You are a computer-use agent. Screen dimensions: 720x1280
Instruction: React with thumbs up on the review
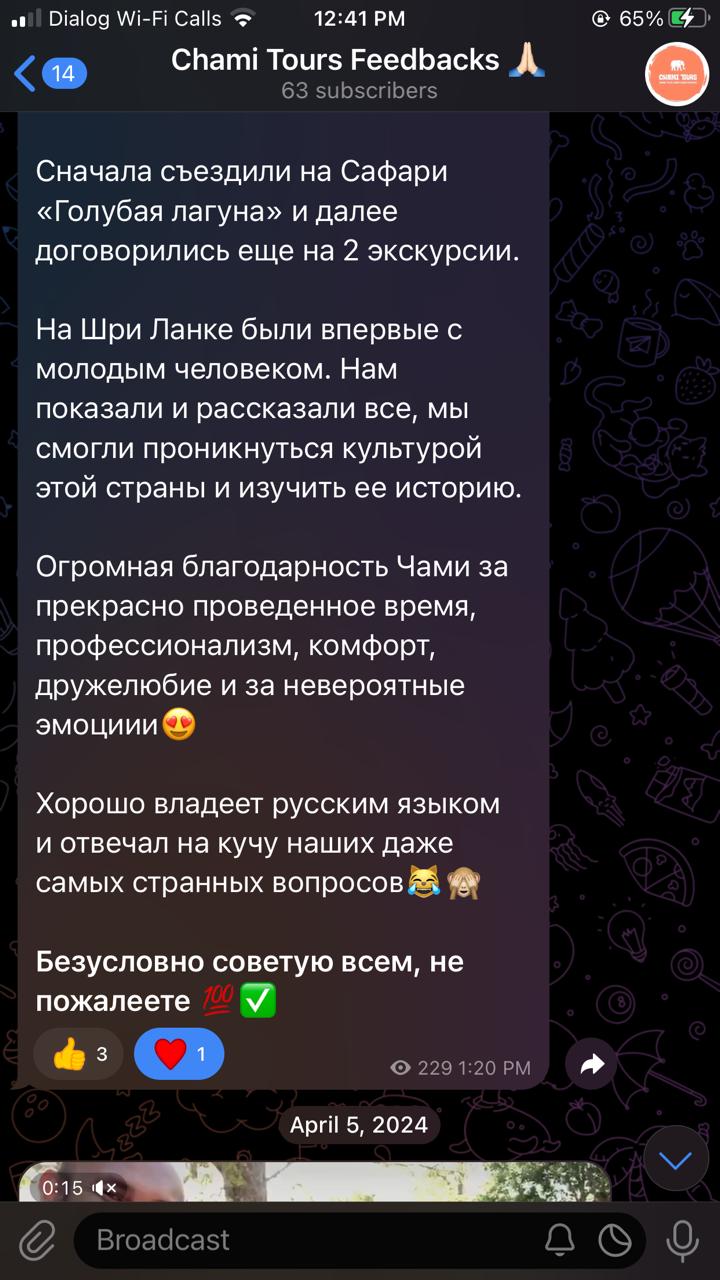[x=79, y=1054]
